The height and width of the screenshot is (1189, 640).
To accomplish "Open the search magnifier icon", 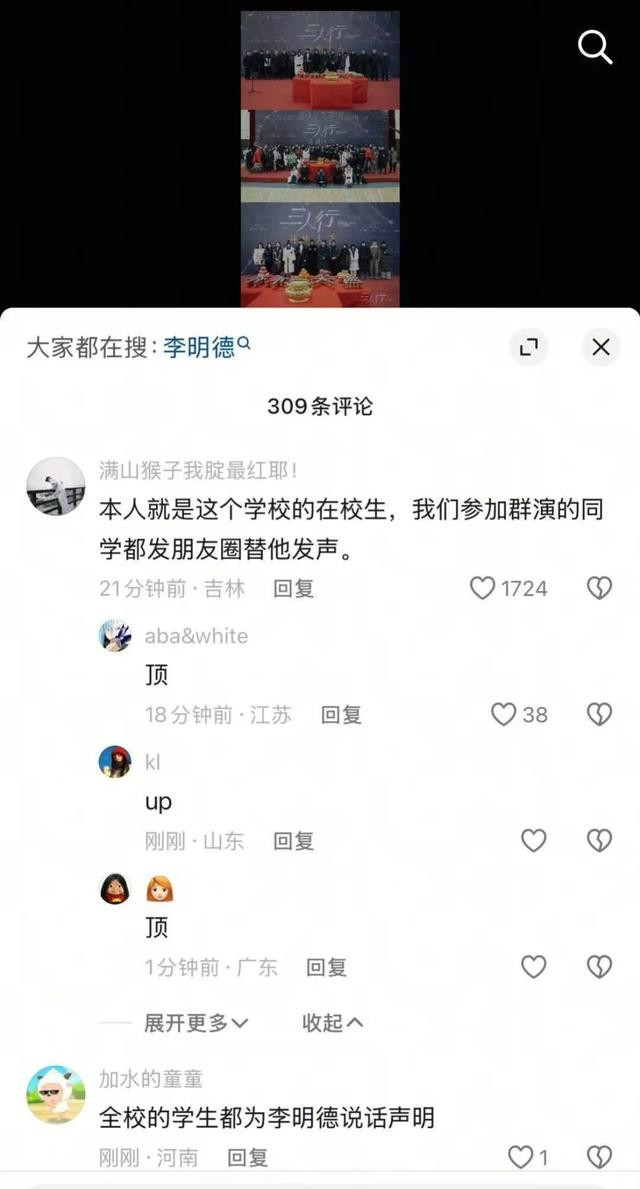I will click(x=595, y=48).
